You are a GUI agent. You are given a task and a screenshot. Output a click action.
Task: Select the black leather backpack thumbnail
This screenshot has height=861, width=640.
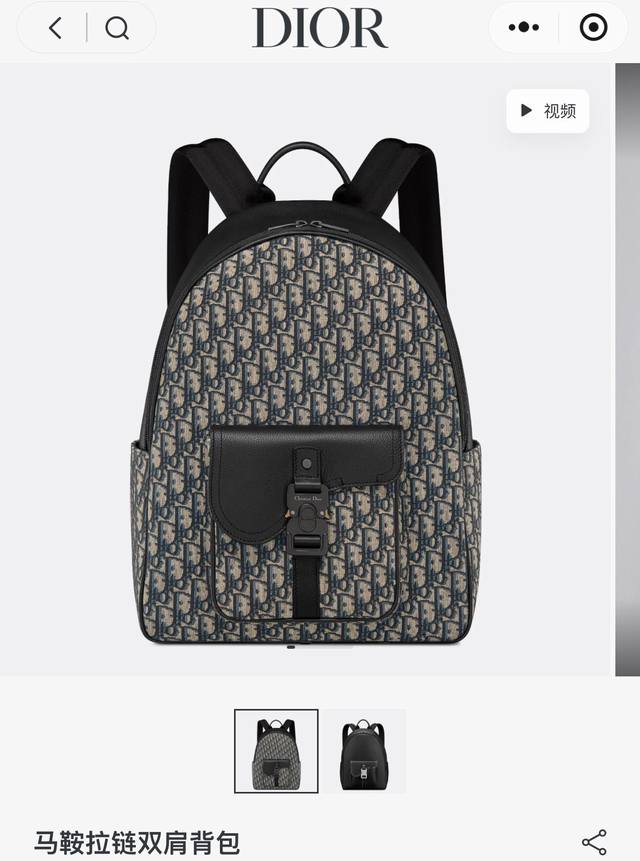coord(364,751)
